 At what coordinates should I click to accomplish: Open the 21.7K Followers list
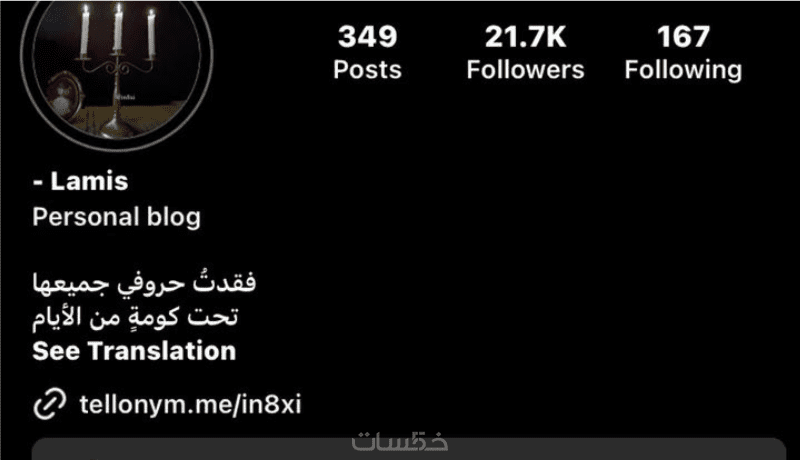[525, 54]
